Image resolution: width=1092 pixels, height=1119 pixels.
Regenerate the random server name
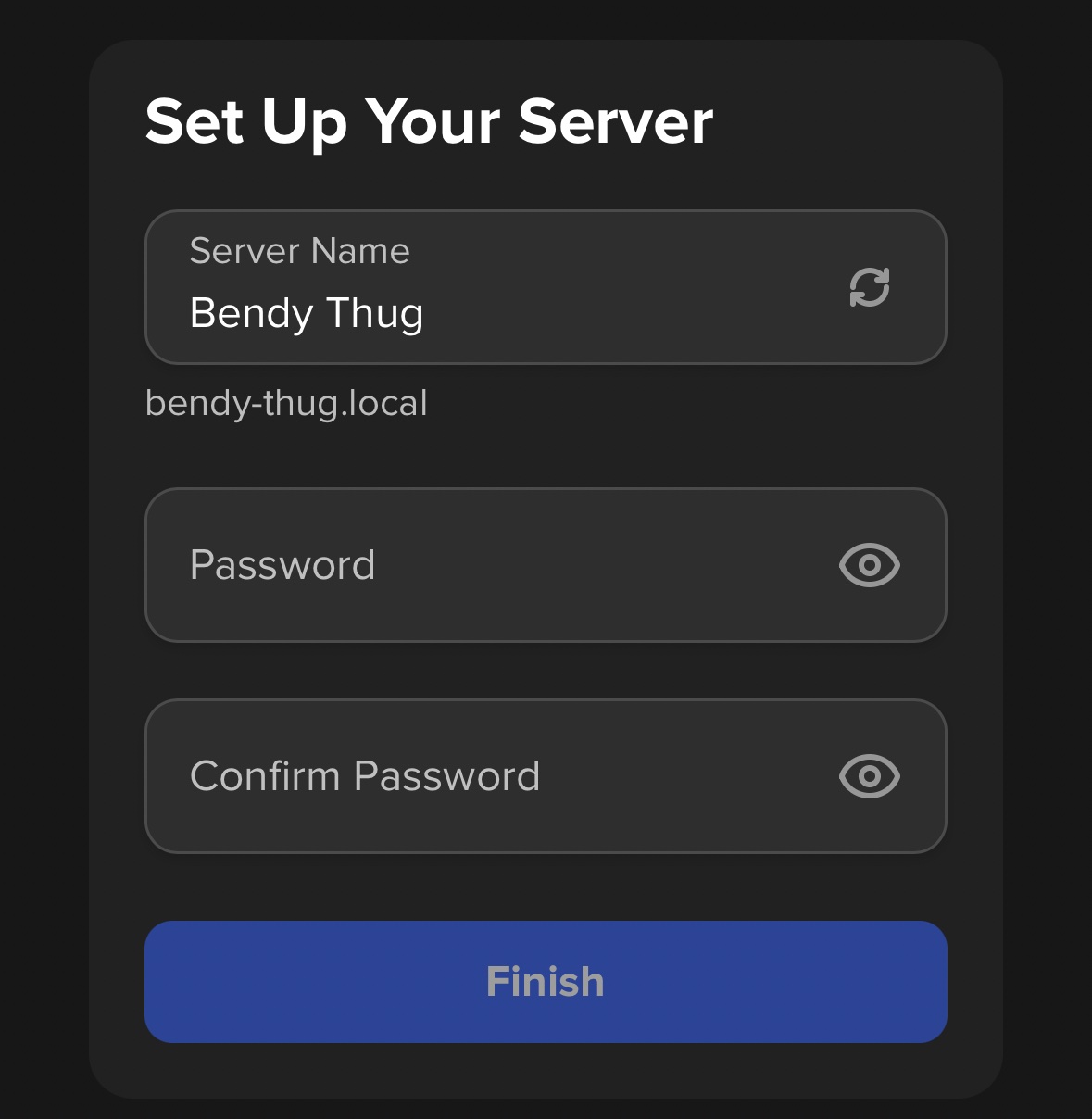click(870, 287)
